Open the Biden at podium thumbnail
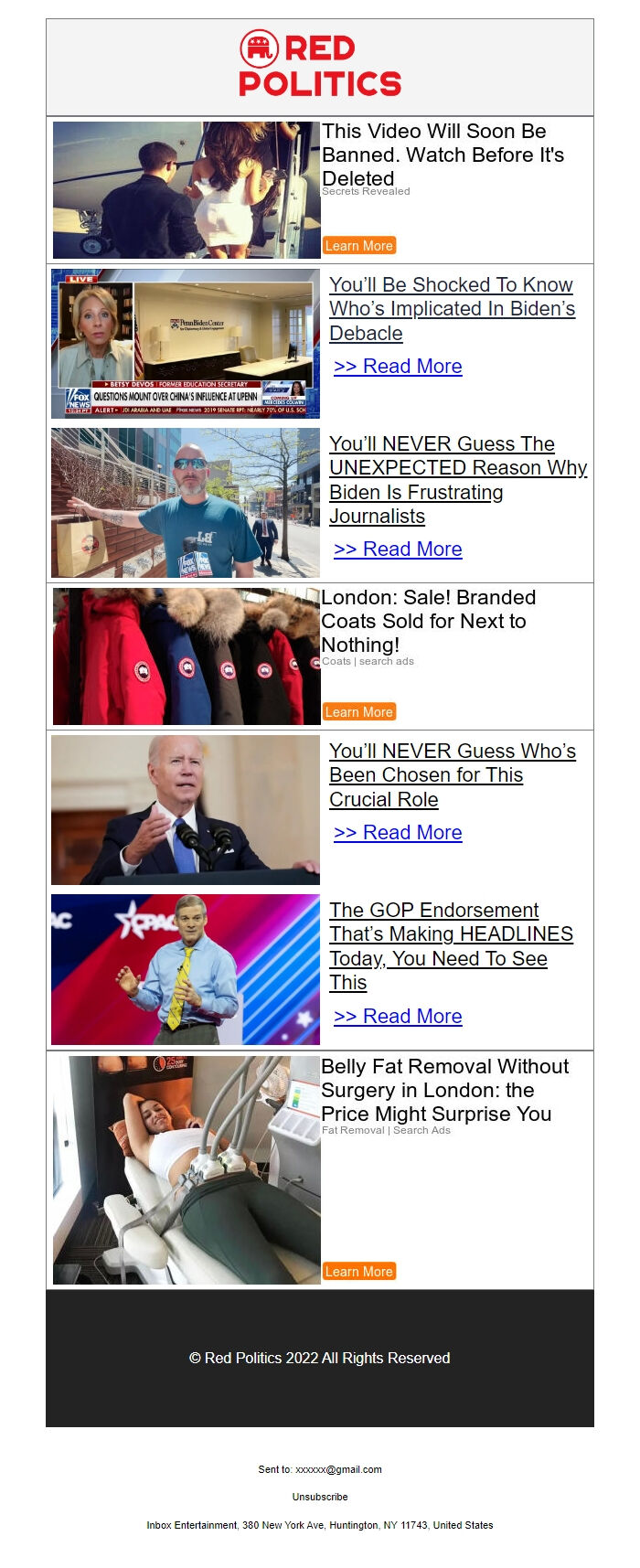Viewport: 640px width, 1568px height. click(x=186, y=810)
